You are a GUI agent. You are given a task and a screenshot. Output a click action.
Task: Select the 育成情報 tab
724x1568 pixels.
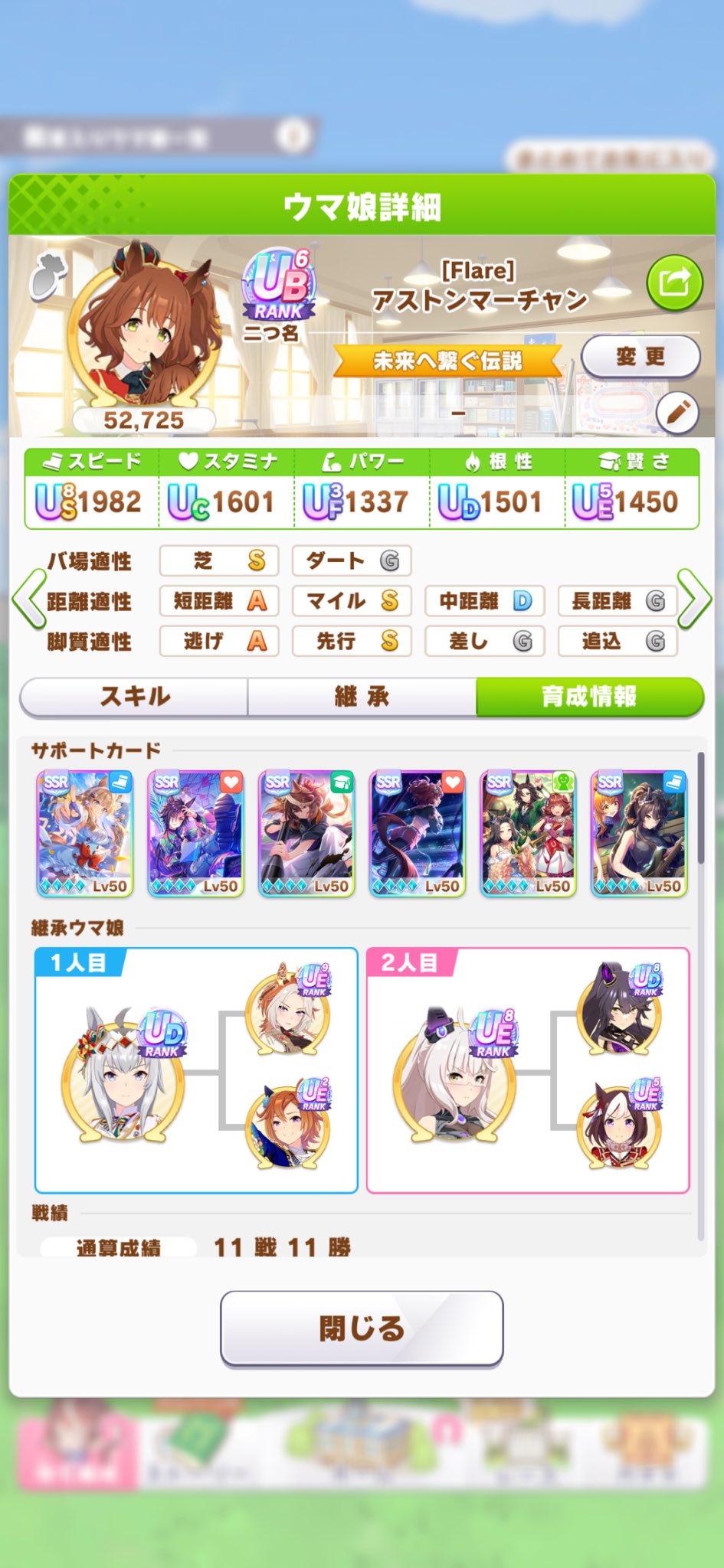[x=589, y=696]
